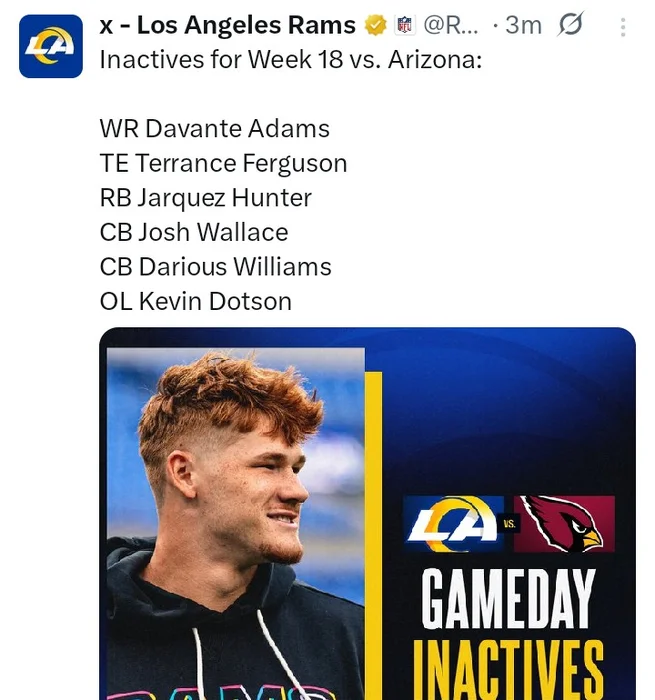Open the post's three-dot overflow menu
Viewport: 655px width, 700px height.
click(623, 25)
